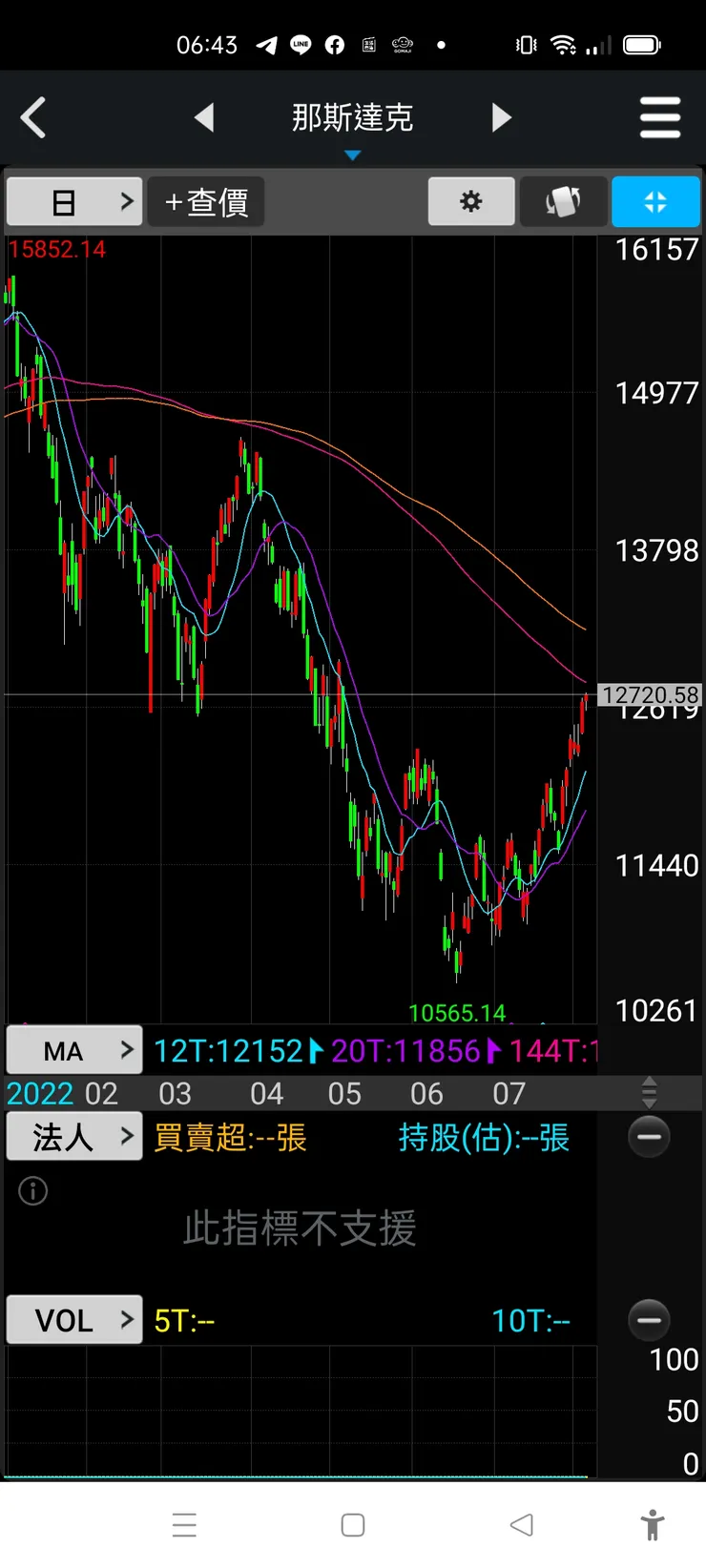Switch to the previous stock symbol
Viewport: 706px width, 1568px height.
(x=204, y=118)
